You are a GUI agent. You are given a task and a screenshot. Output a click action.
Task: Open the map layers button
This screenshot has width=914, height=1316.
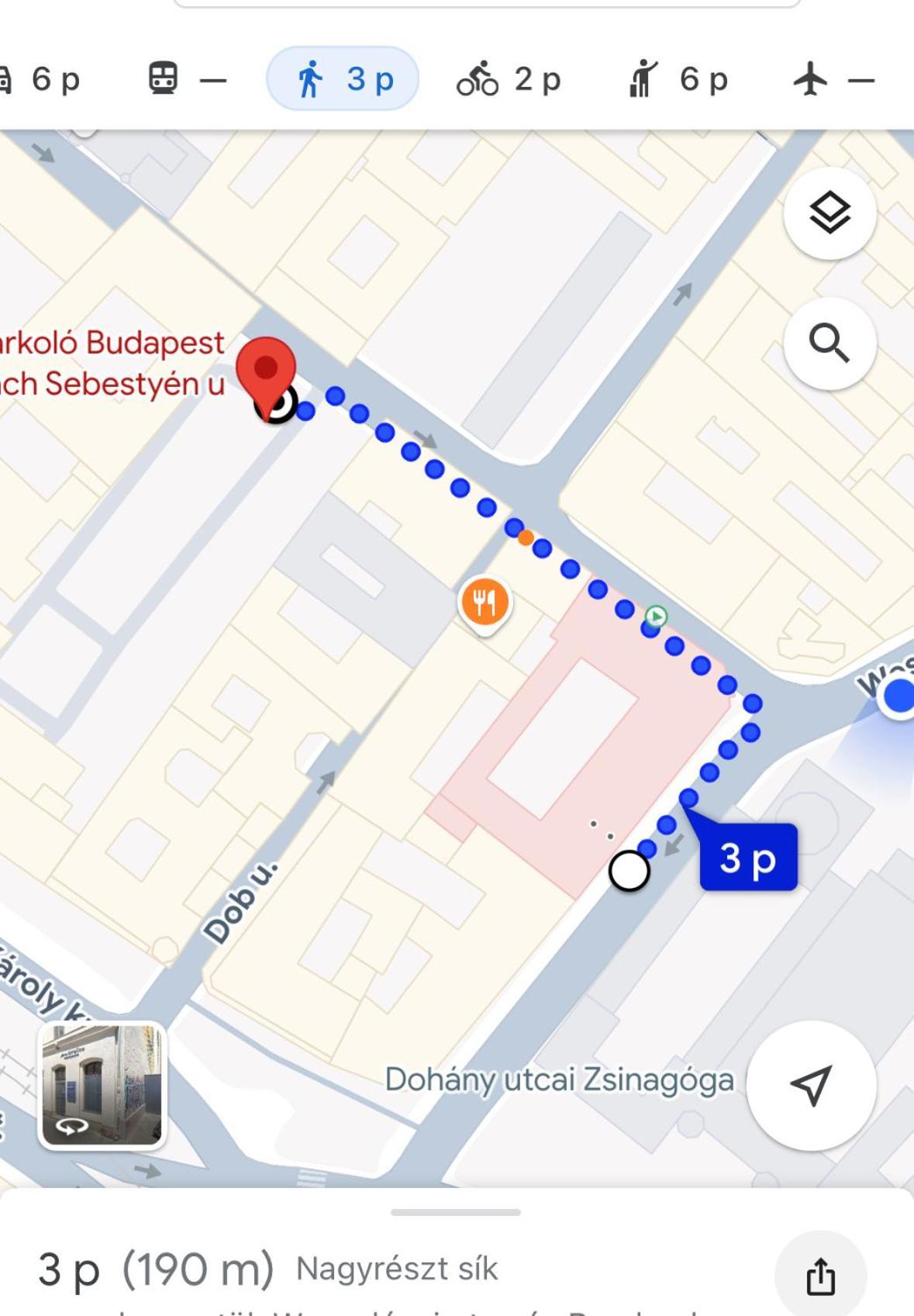click(x=829, y=212)
